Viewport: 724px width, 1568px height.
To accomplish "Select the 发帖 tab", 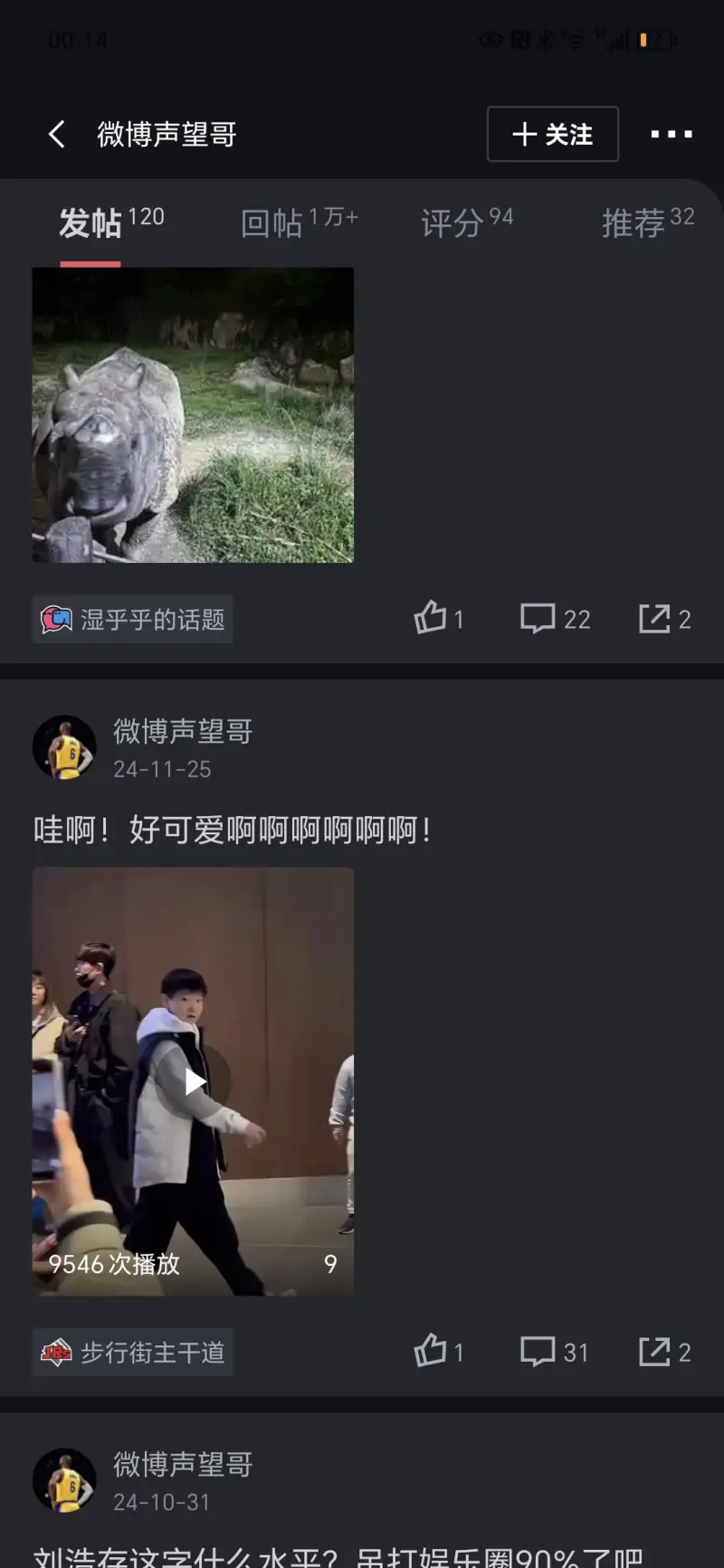I will click(110, 222).
